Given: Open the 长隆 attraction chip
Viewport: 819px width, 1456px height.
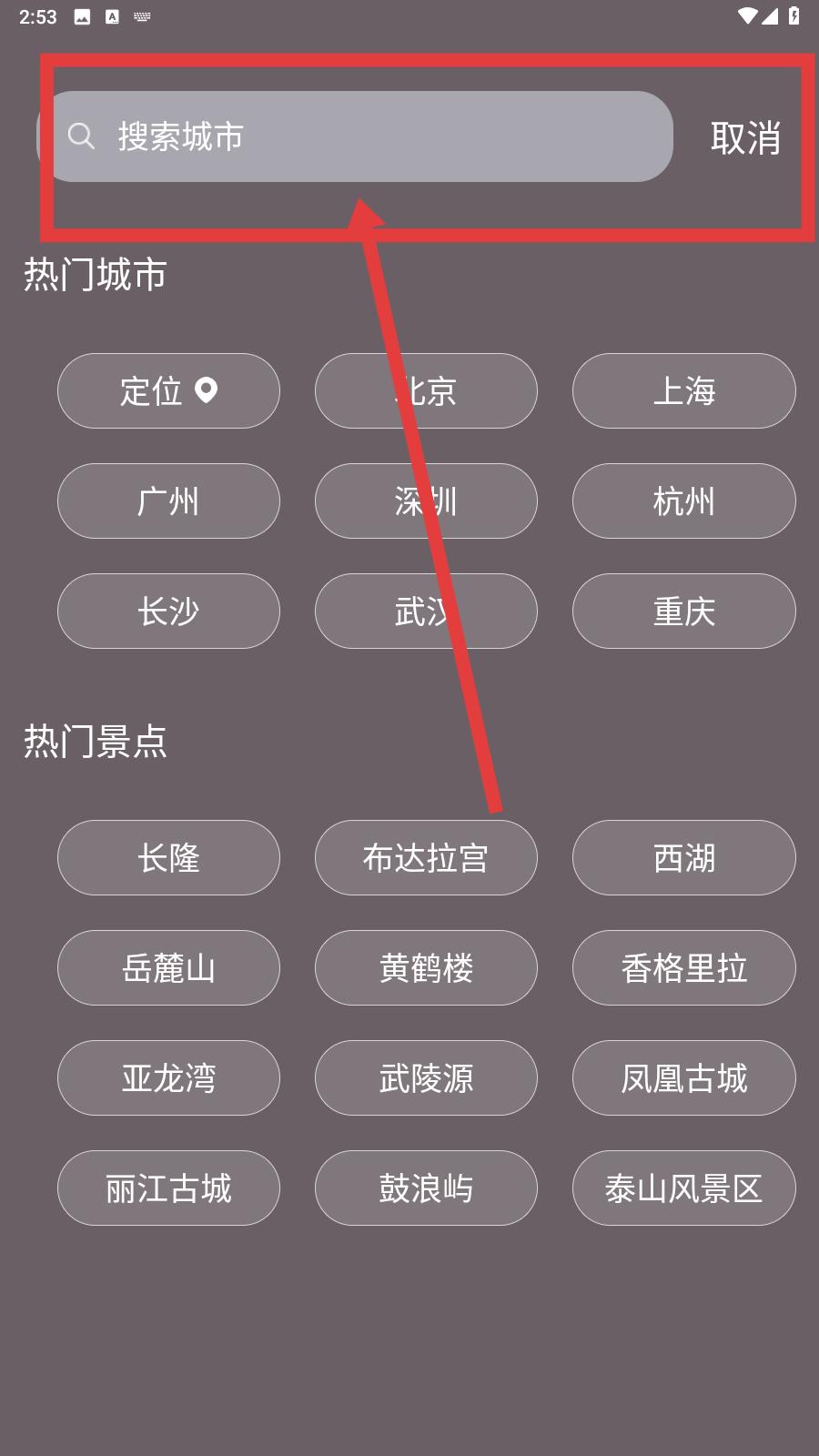Looking at the screenshot, I should 168,858.
